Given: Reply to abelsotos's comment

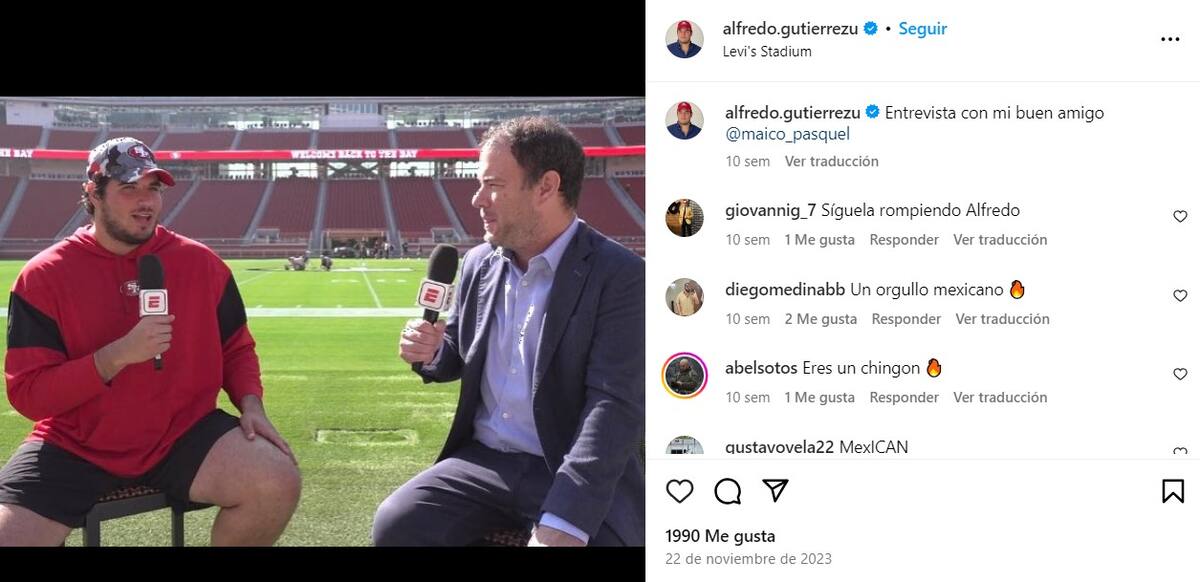Looking at the screenshot, I should [904, 397].
